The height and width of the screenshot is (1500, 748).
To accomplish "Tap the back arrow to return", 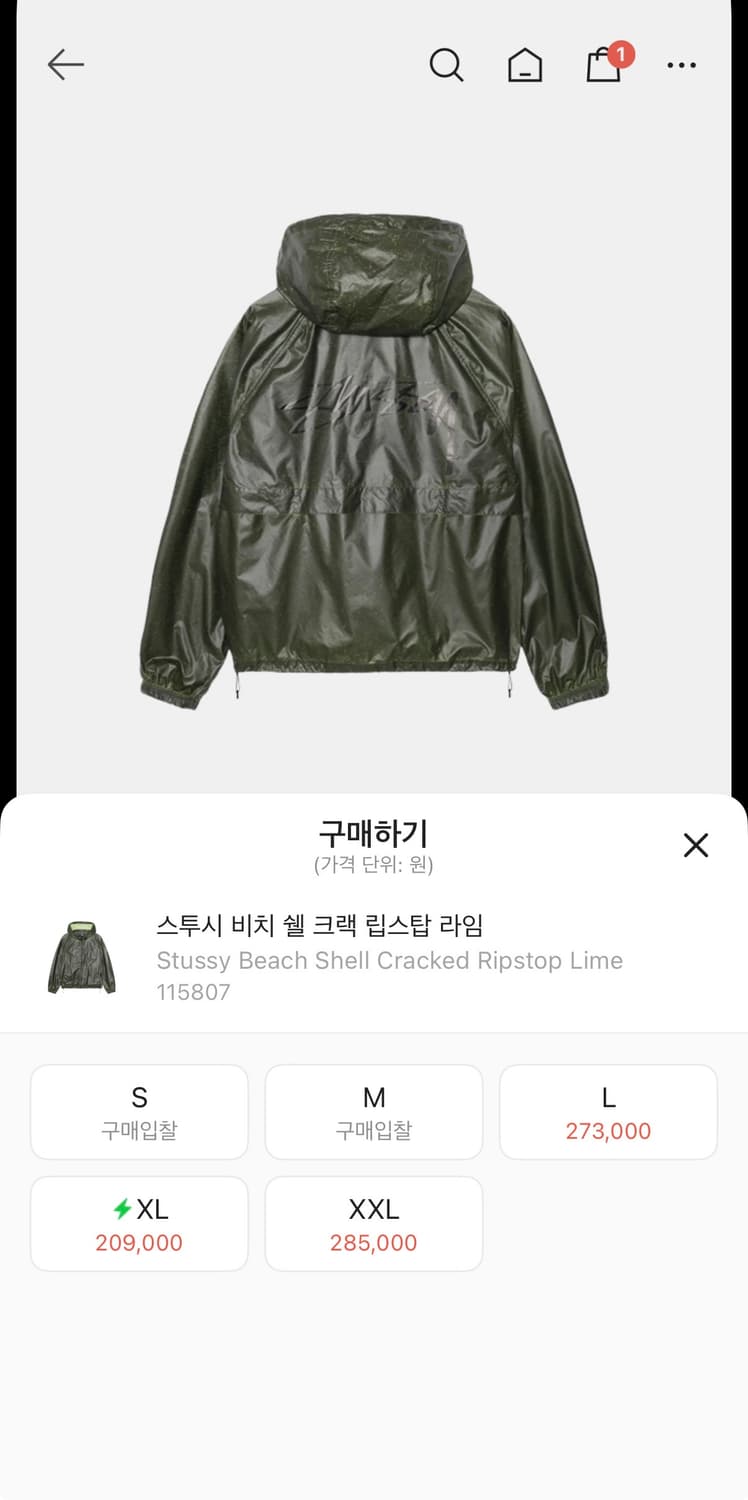I will pos(66,64).
